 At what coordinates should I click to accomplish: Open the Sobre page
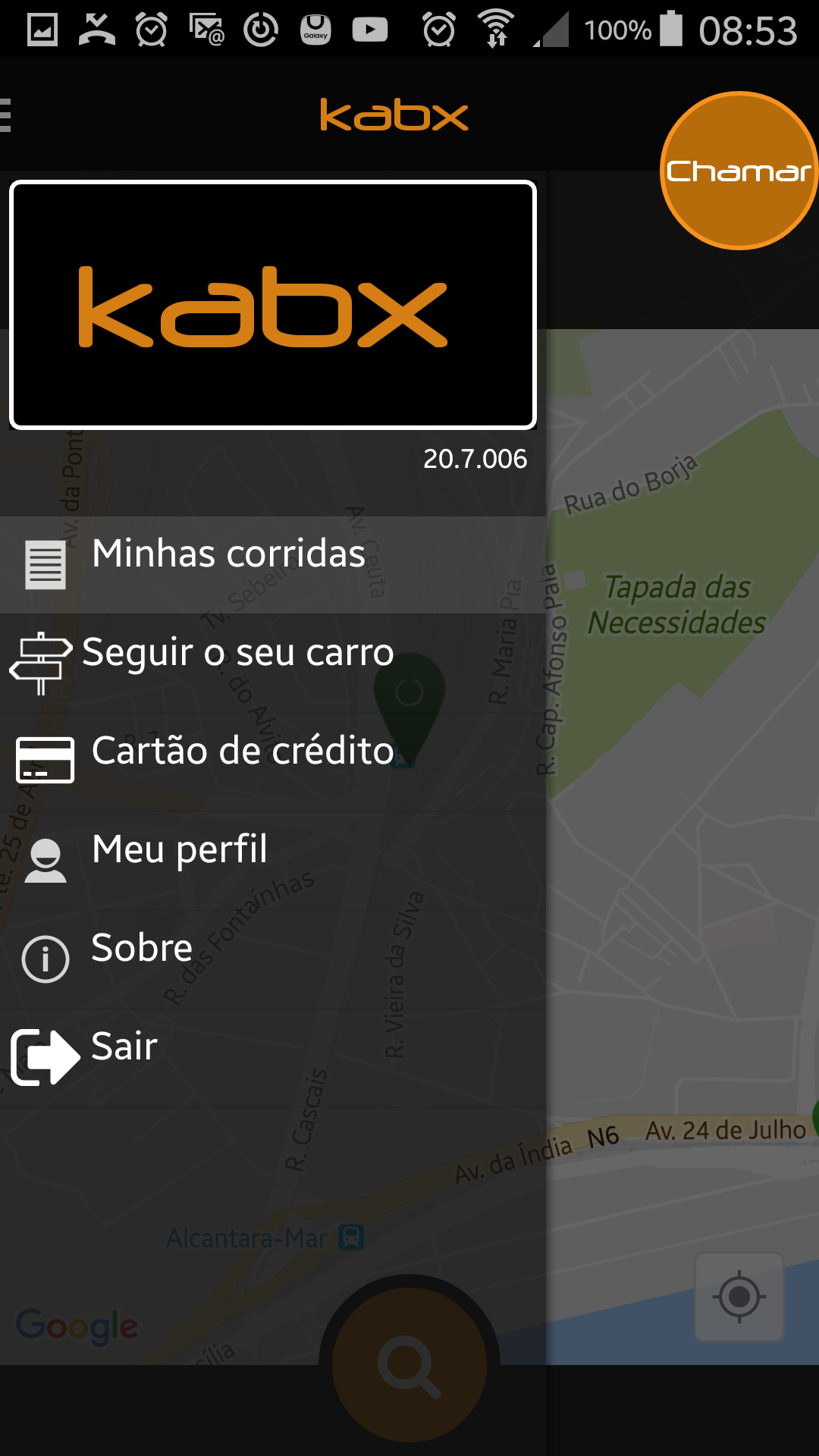(x=142, y=949)
